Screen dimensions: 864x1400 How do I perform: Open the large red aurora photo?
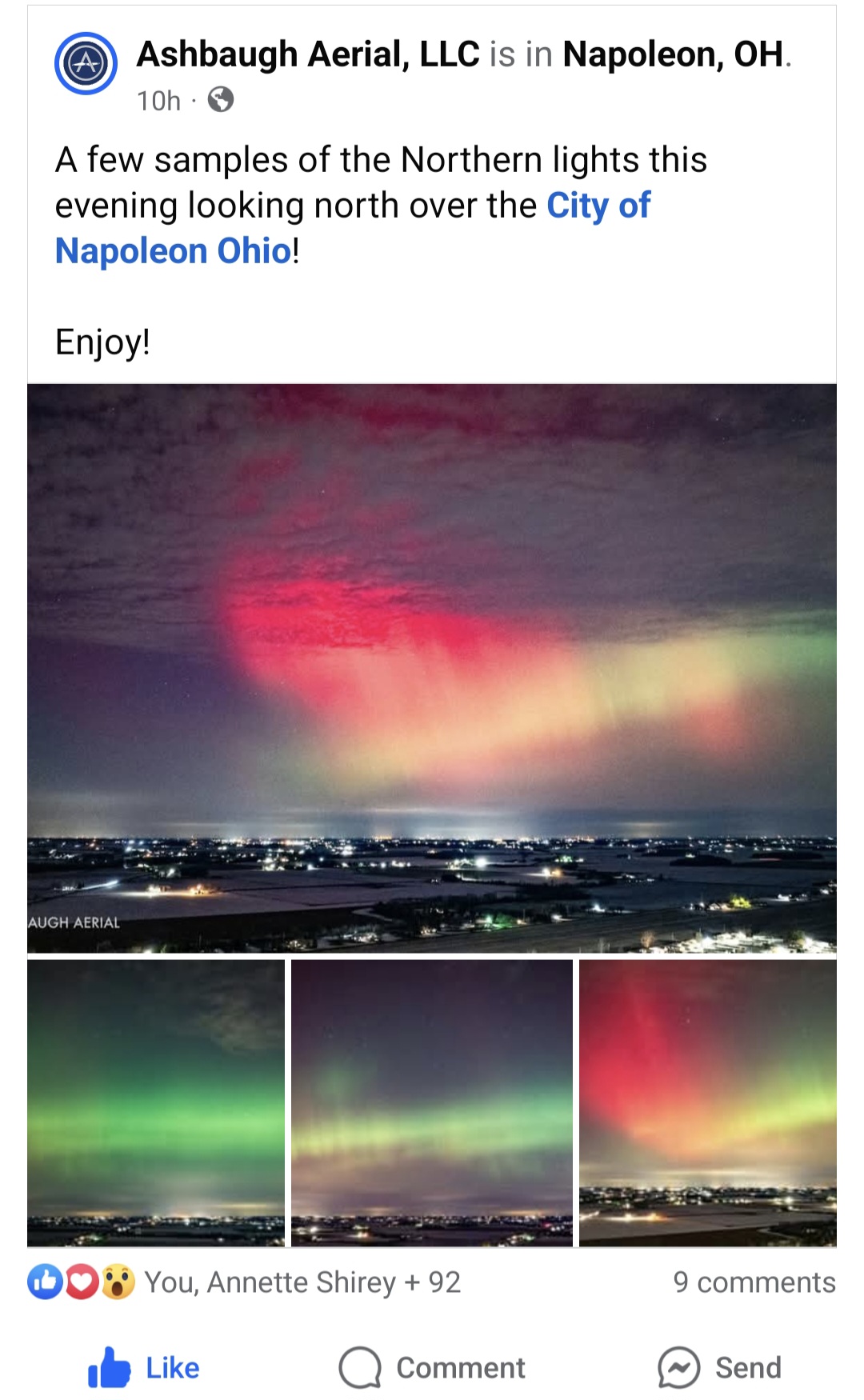[x=432, y=672]
